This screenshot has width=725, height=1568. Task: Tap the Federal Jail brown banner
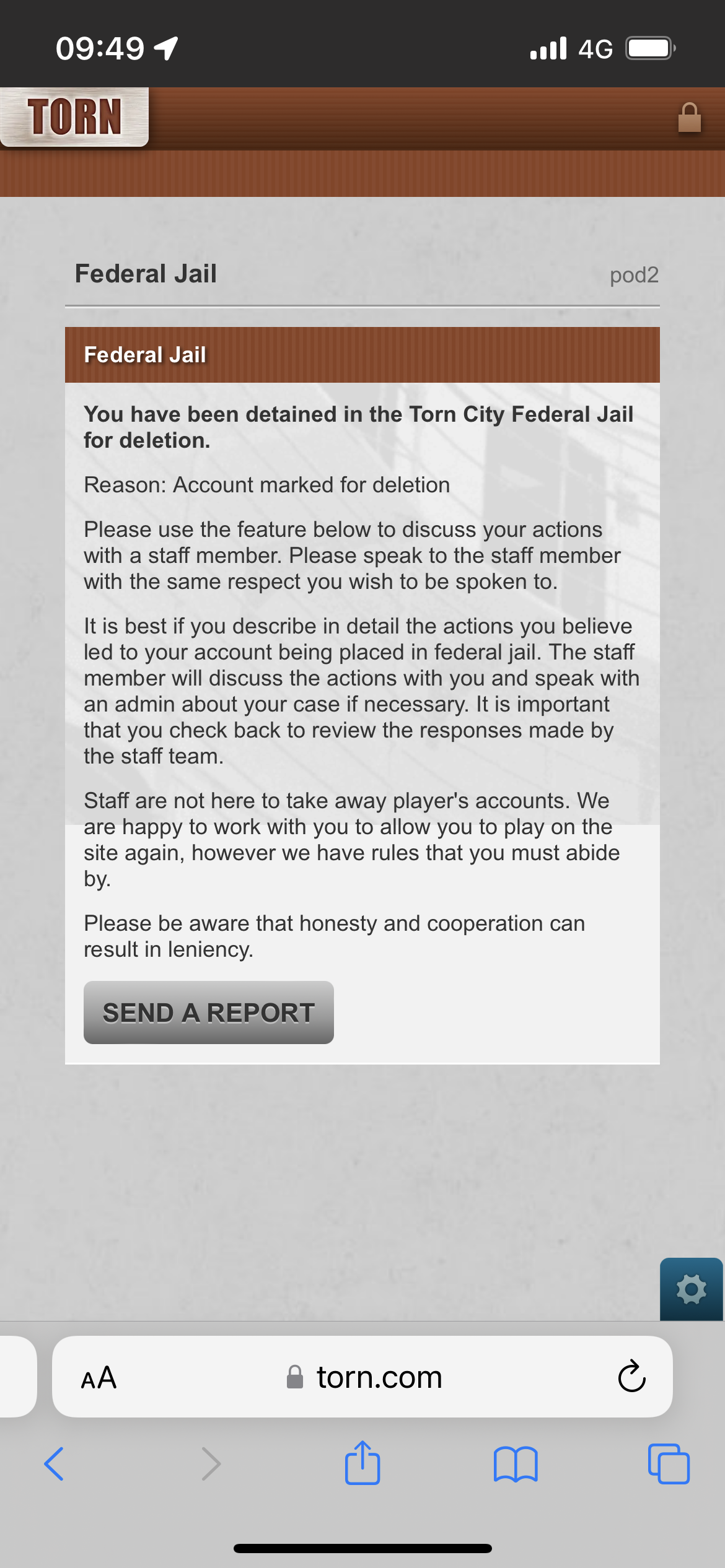click(362, 354)
